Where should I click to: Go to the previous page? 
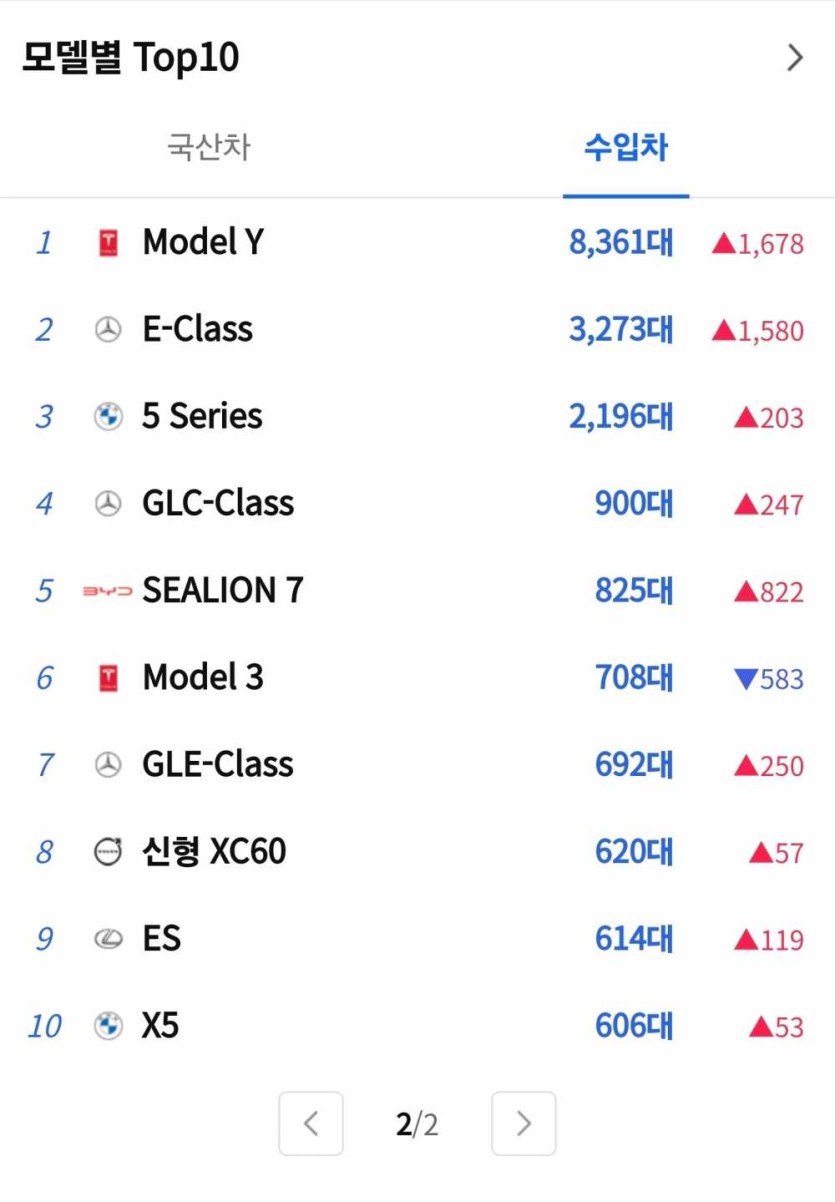click(x=311, y=1124)
